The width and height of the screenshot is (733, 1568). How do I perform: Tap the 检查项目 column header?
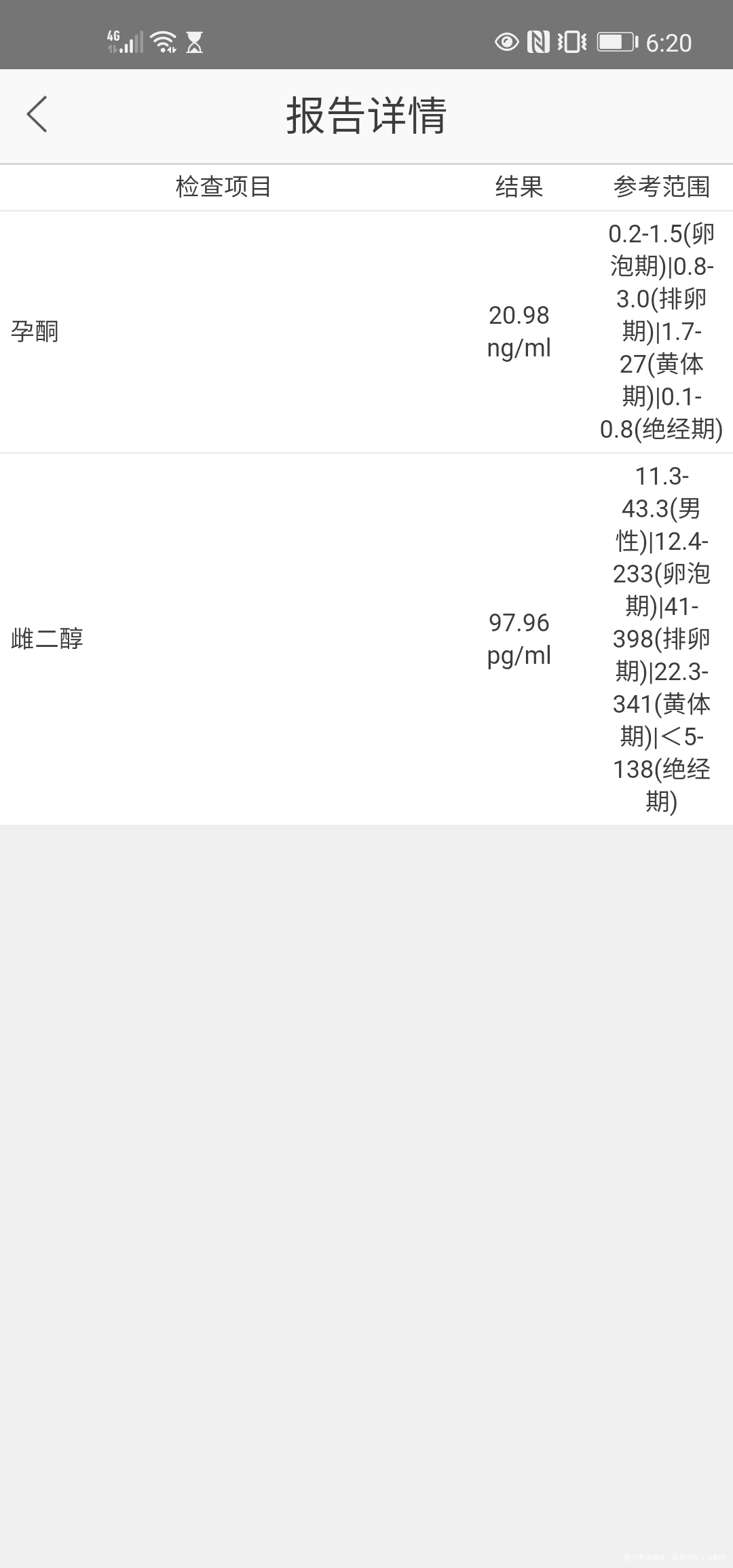coord(224,187)
